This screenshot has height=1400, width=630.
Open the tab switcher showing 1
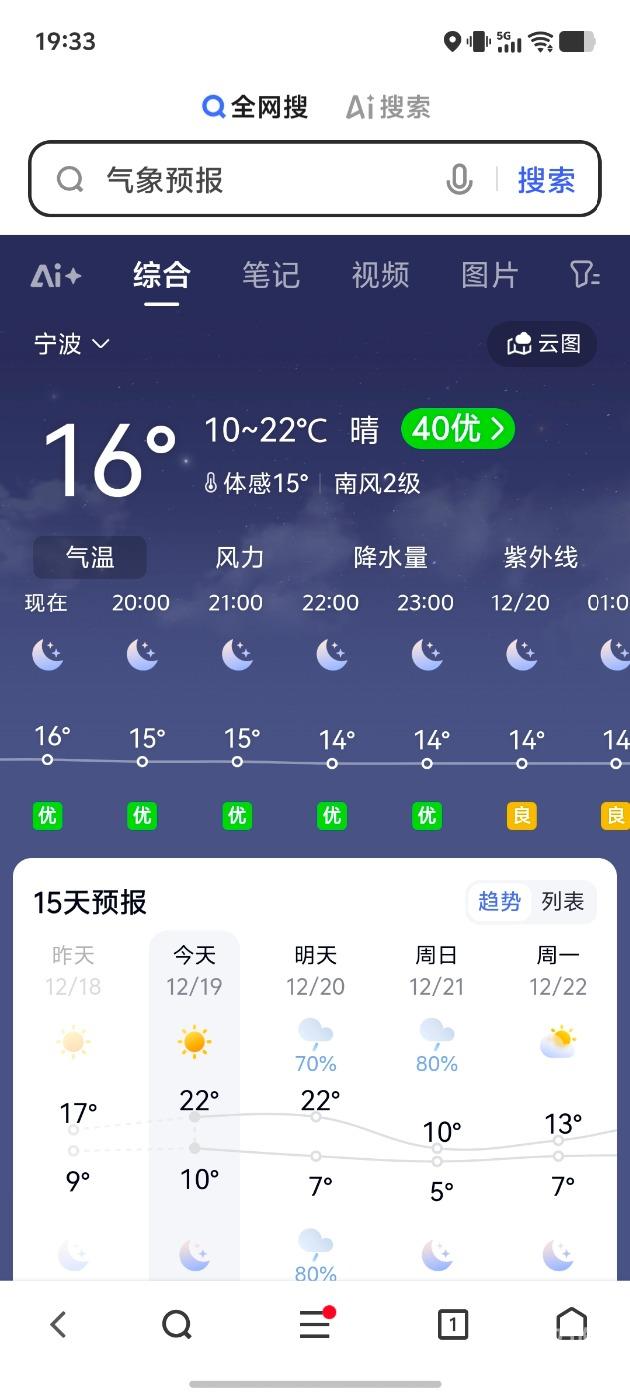coord(453,1325)
